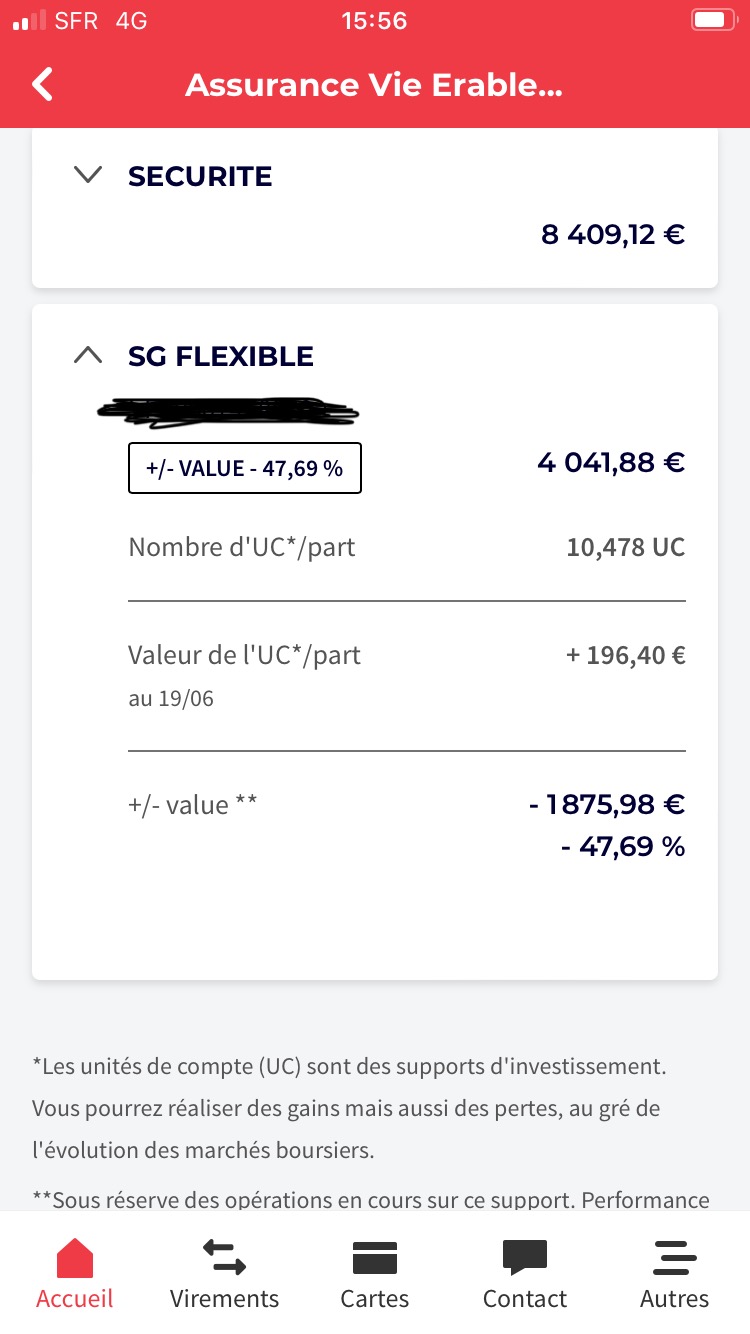The image size is (750, 1334).
Task: Open the Contact tab
Action: click(x=524, y=1273)
